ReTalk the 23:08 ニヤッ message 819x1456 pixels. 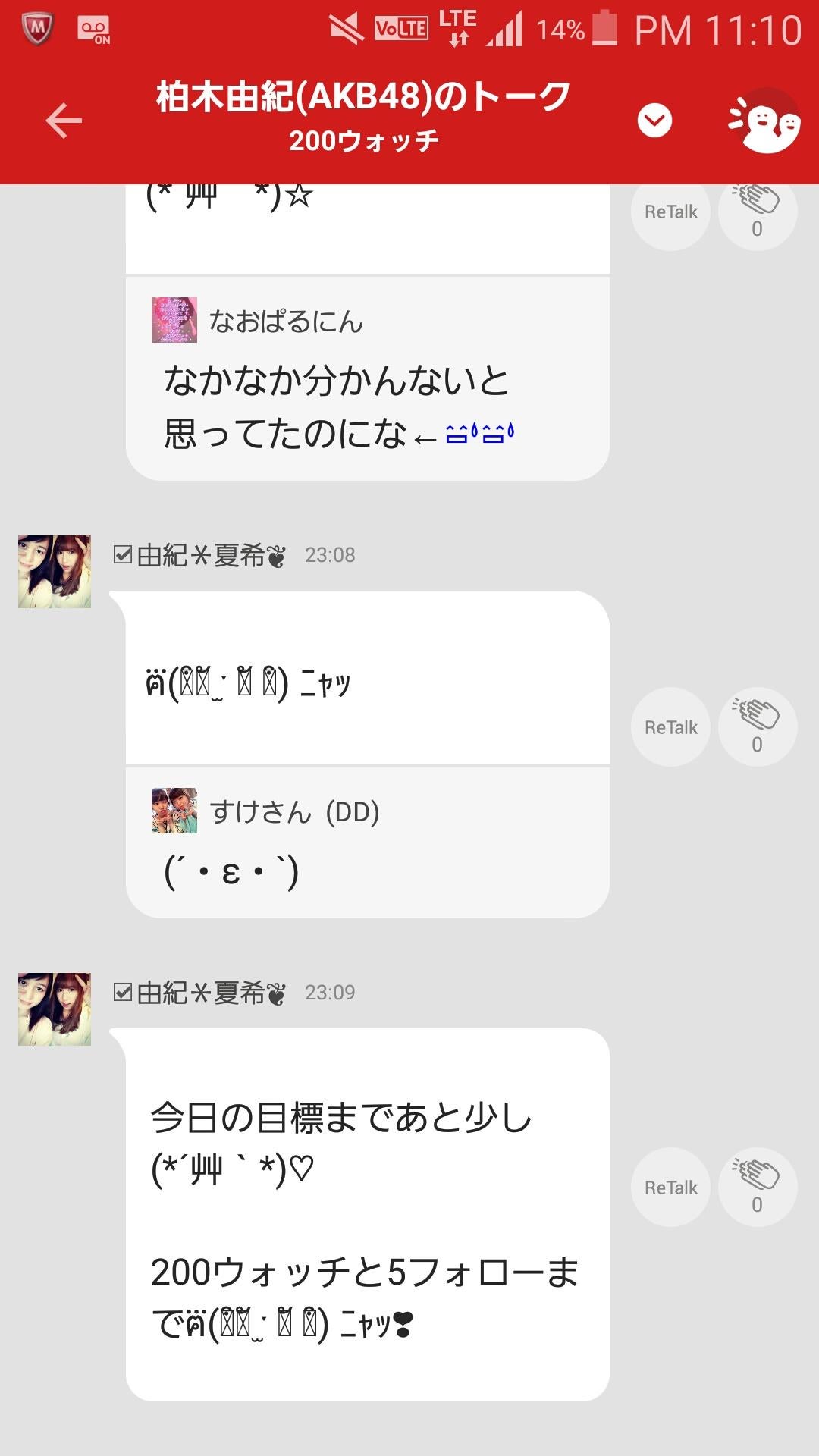point(670,727)
